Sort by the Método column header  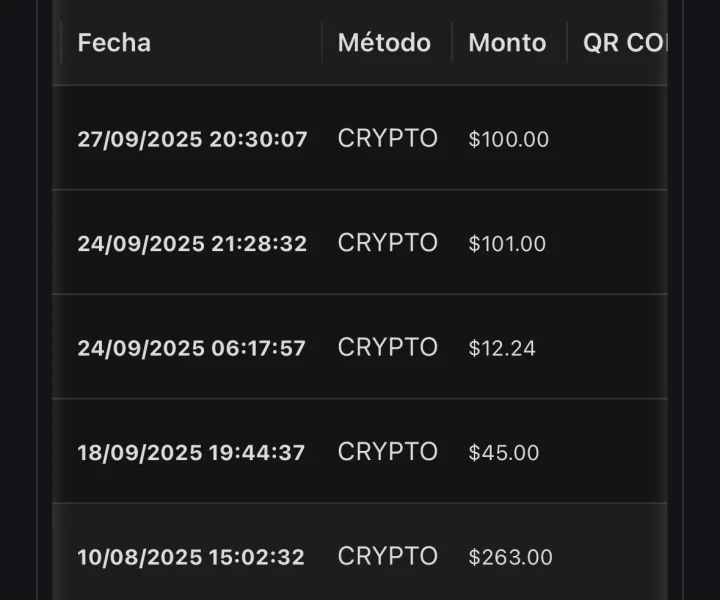(384, 43)
